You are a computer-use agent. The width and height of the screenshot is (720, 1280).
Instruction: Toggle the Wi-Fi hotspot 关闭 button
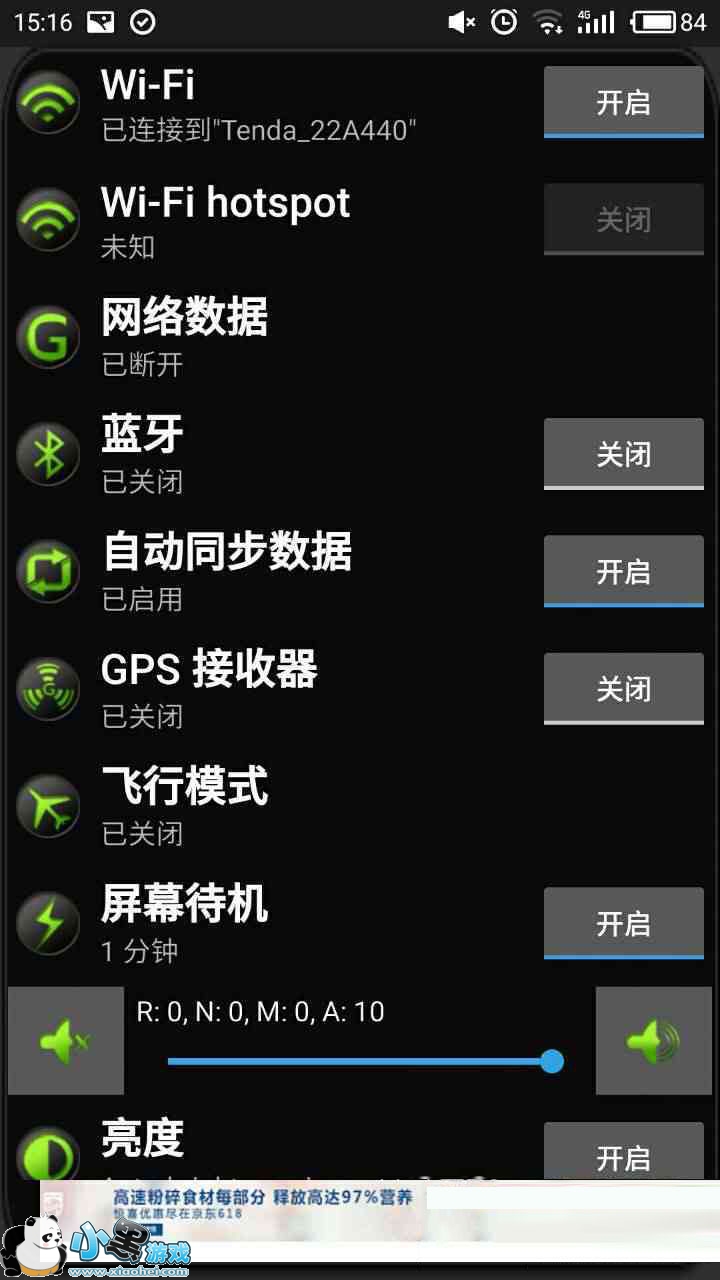click(x=623, y=219)
